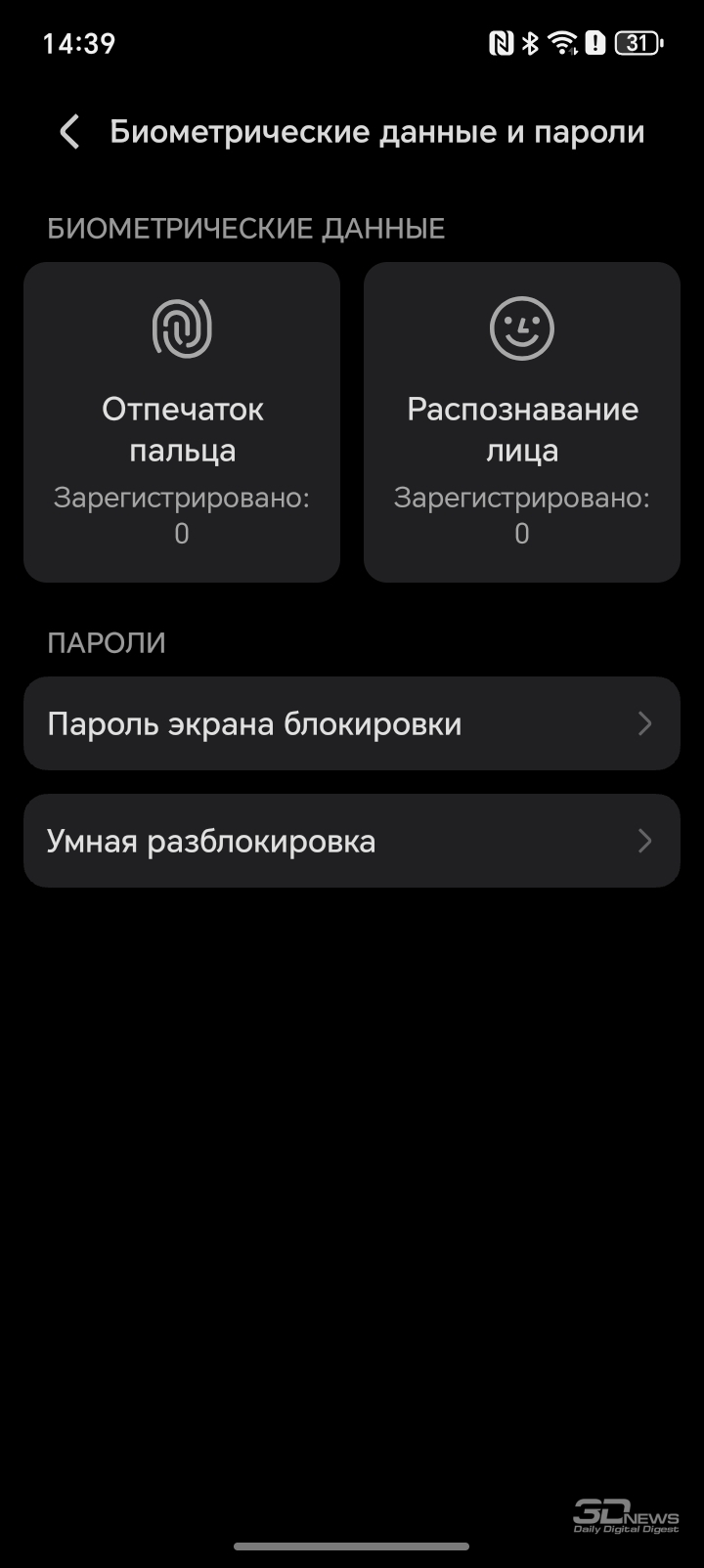Open Умная разблокировка settings
This screenshot has width=704, height=1568.
coord(352,842)
